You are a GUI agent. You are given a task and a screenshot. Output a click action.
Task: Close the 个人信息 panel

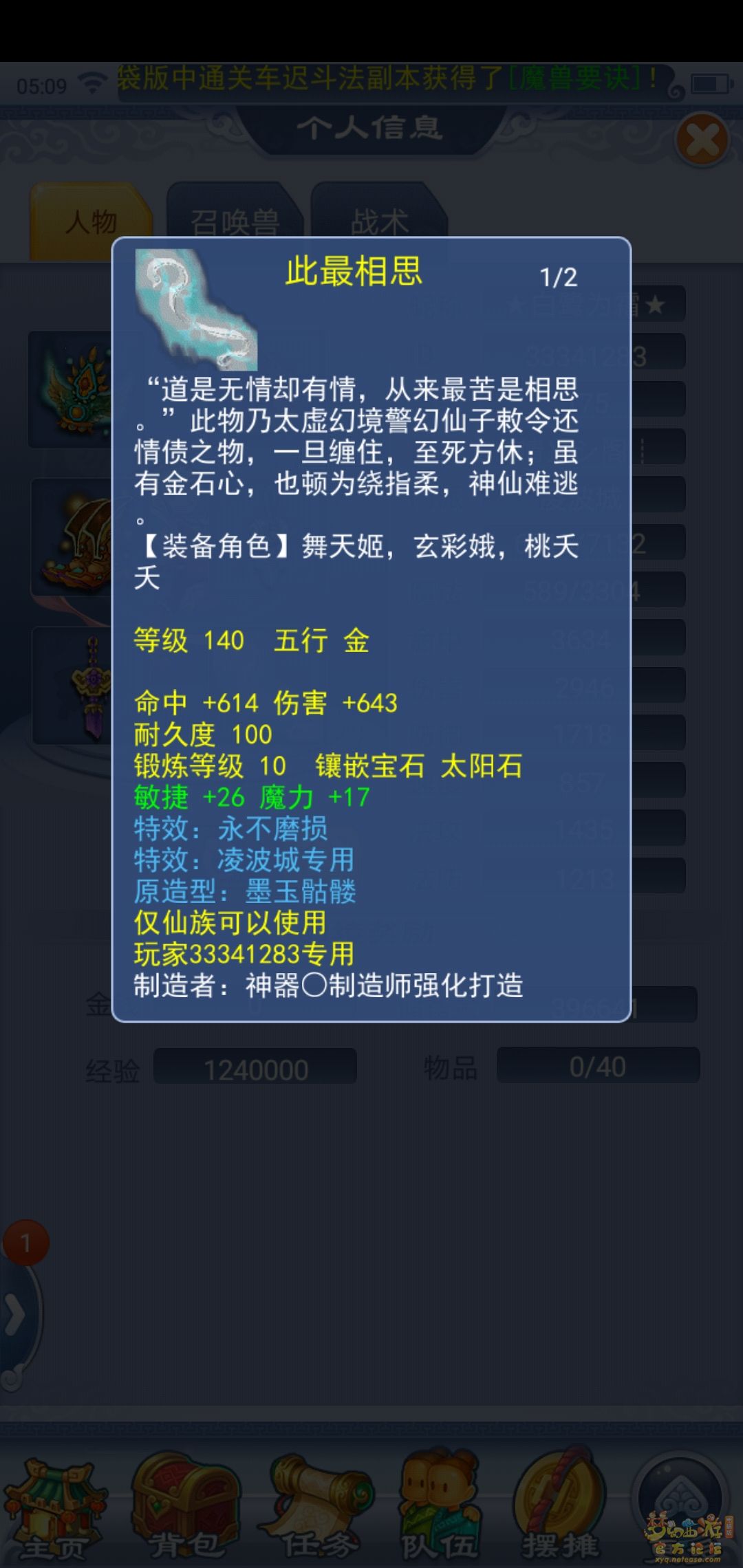pyautogui.click(x=702, y=141)
